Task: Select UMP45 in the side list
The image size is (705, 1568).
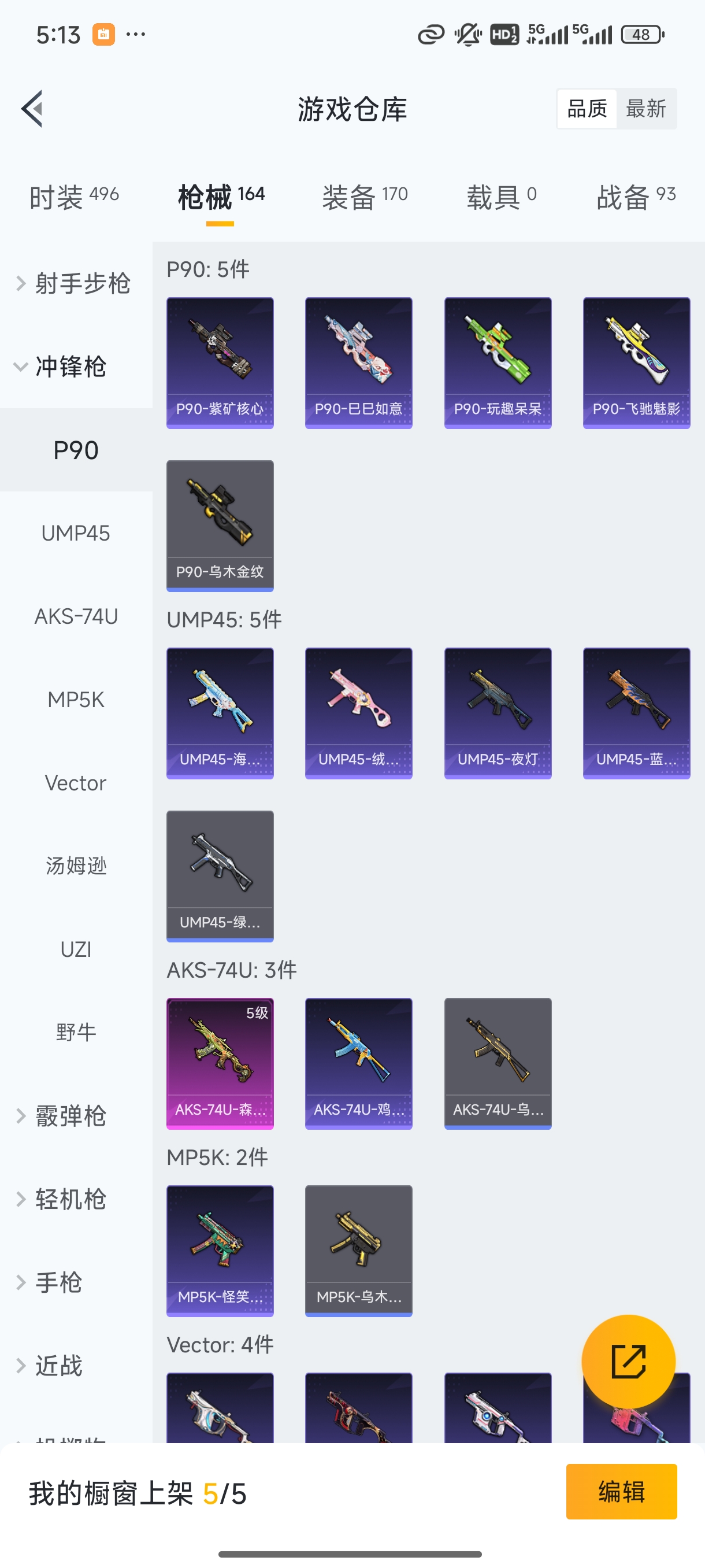Action: 76,533
